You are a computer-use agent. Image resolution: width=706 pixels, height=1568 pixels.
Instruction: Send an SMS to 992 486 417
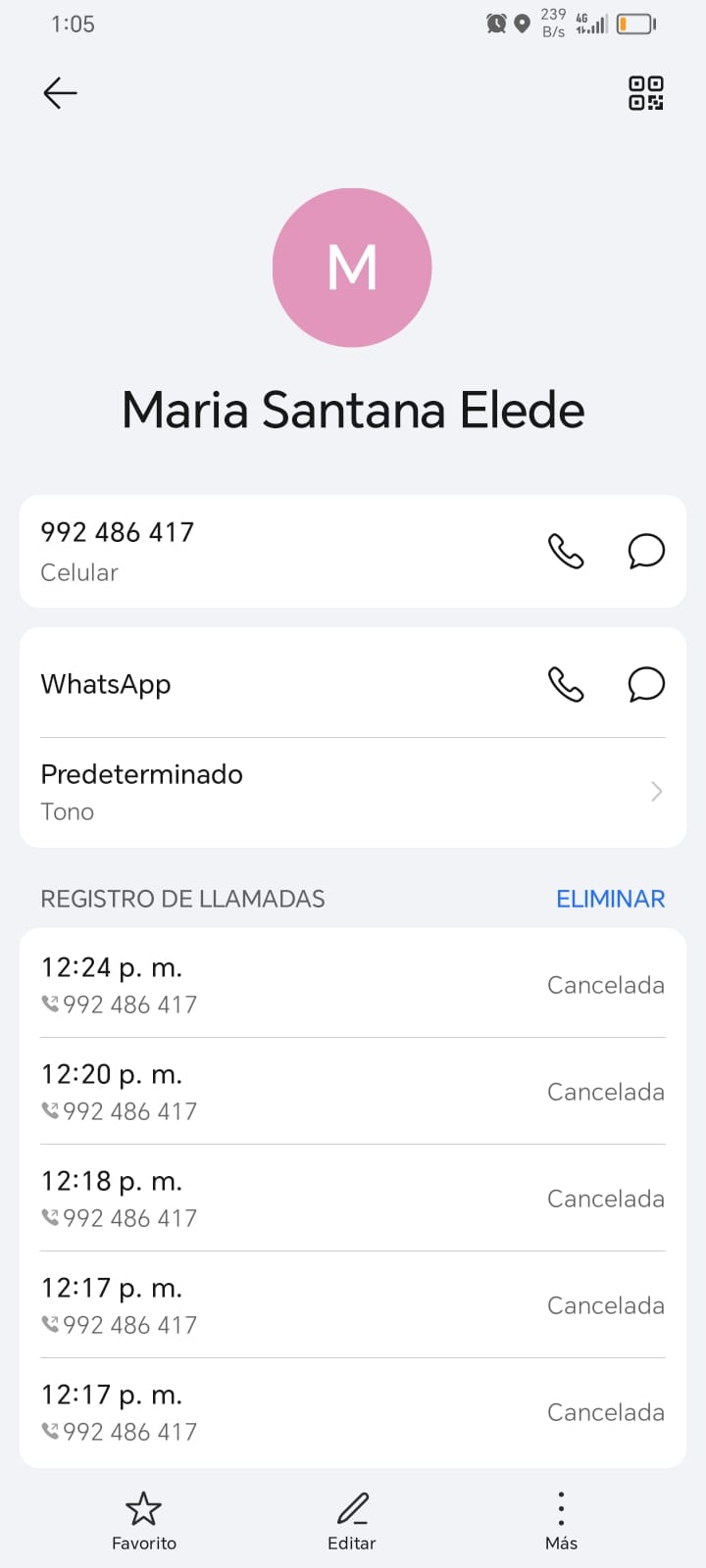pyautogui.click(x=646, y=552)
